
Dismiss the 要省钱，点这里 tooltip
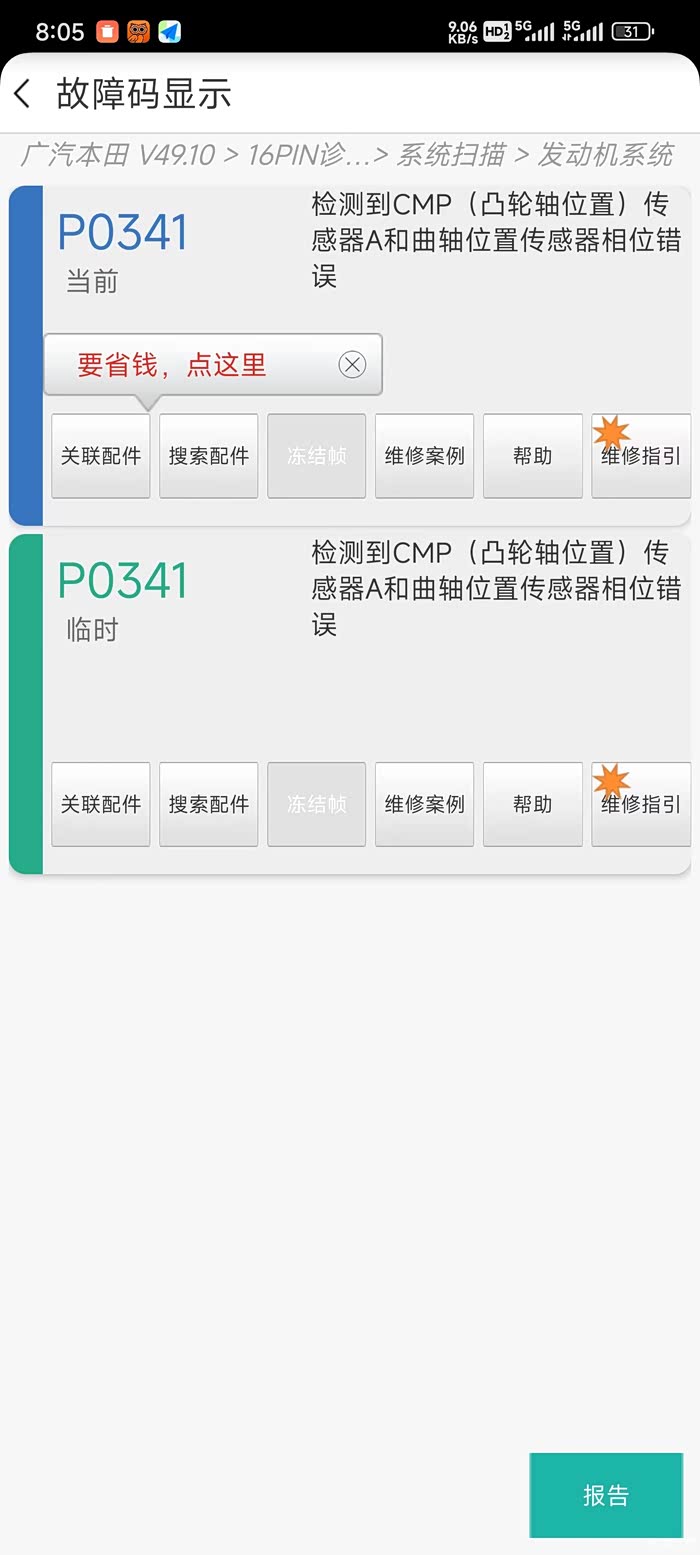(352, 365)
